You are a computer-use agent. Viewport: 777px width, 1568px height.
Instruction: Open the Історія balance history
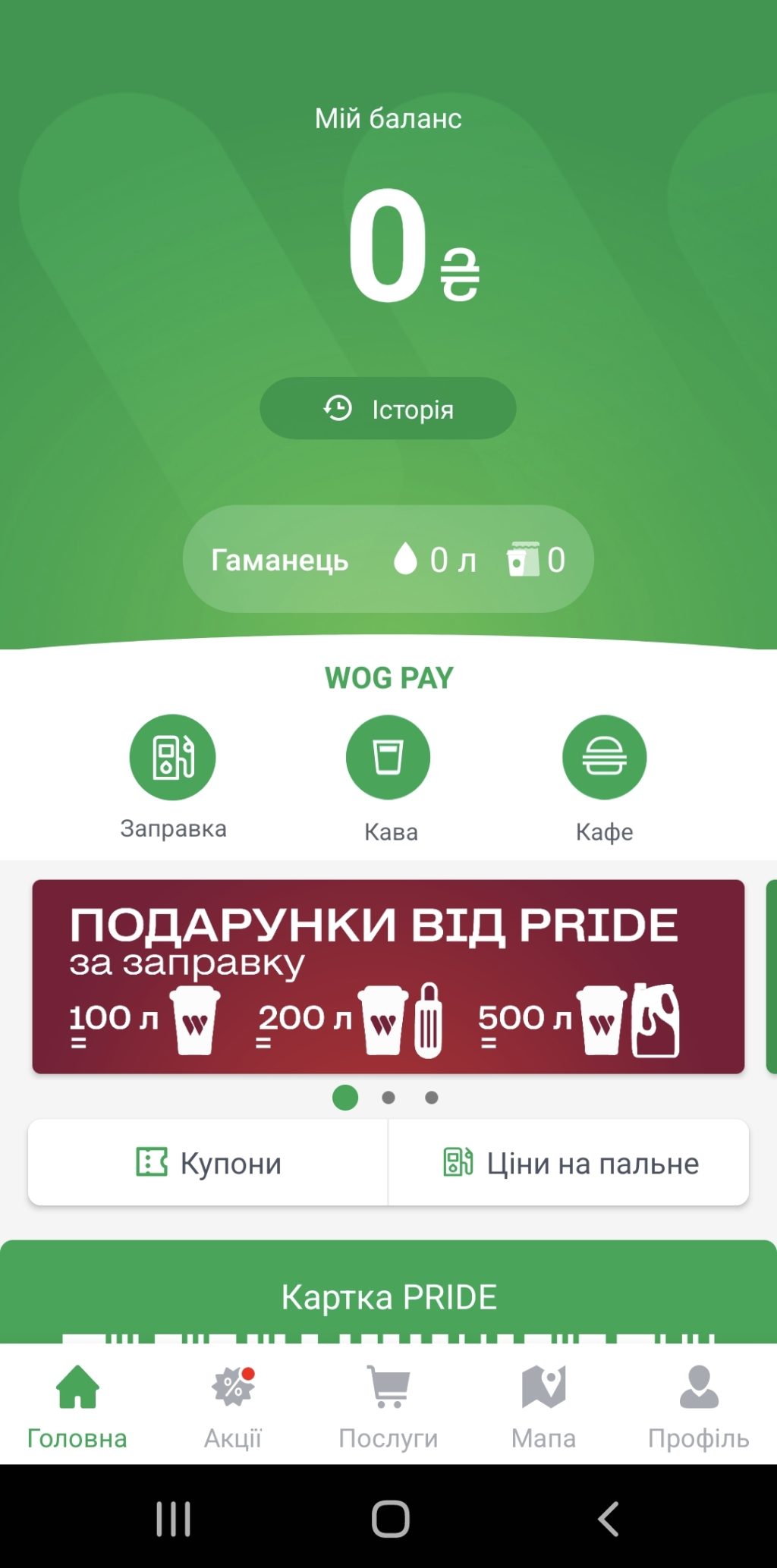tap(388, 409)
